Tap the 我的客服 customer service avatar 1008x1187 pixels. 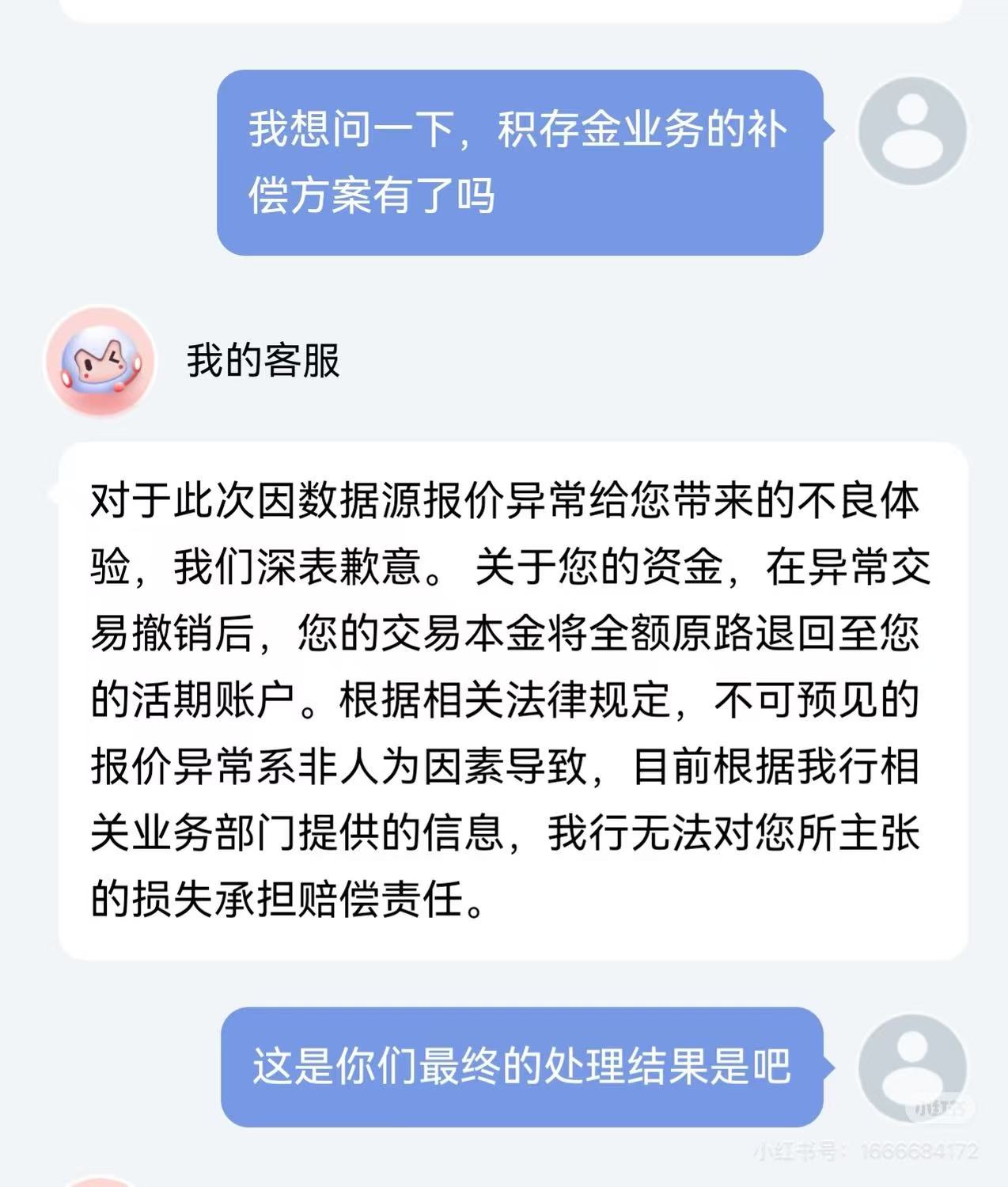100,361
